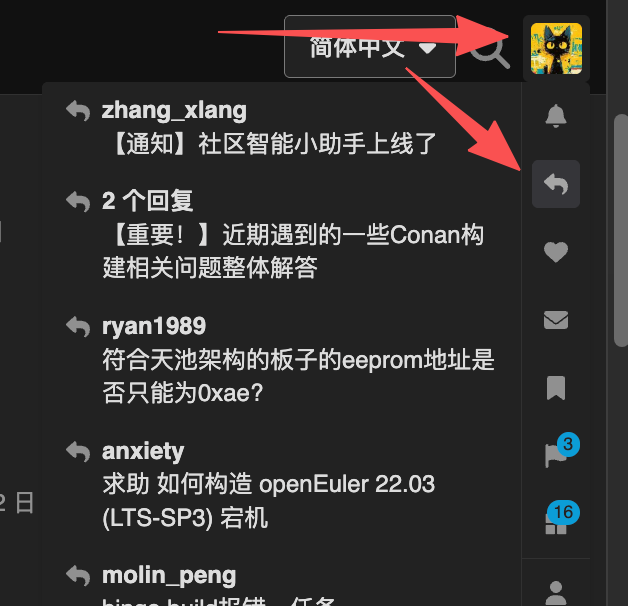Open the tab with 16 badge

click(x=556, y=523)
